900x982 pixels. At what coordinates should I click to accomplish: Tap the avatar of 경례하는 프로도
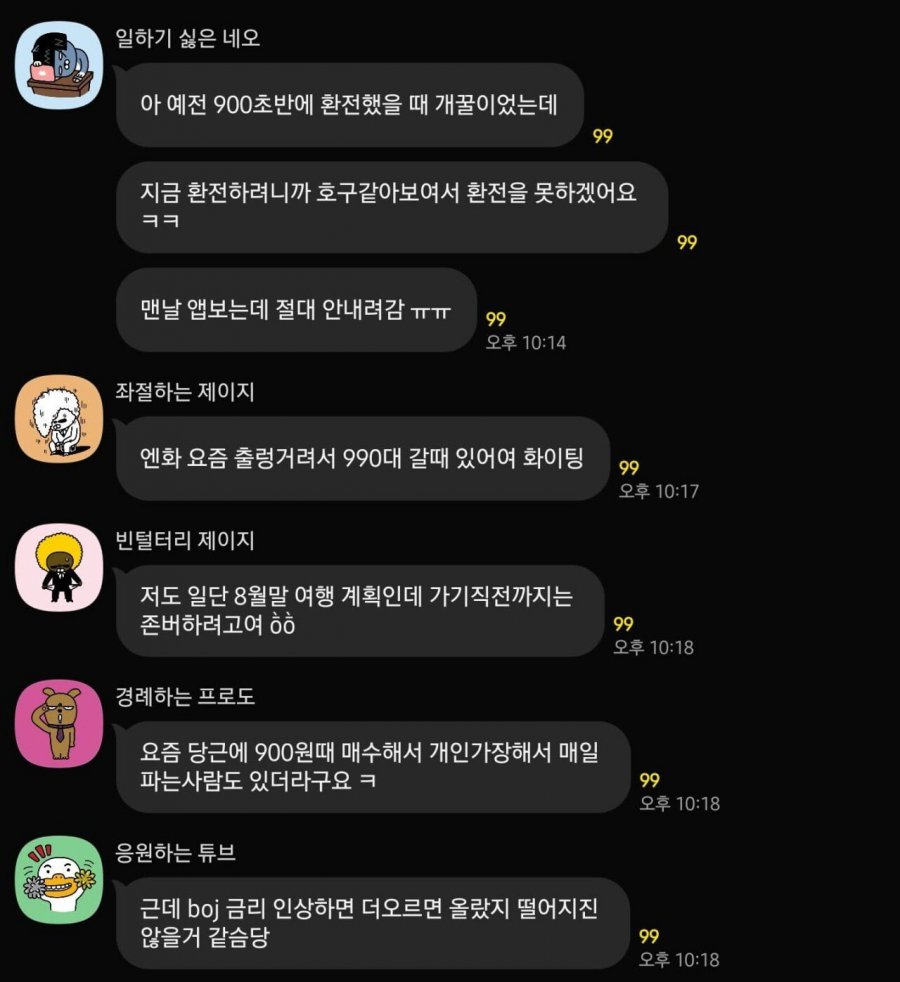click(x=59, y=724)
